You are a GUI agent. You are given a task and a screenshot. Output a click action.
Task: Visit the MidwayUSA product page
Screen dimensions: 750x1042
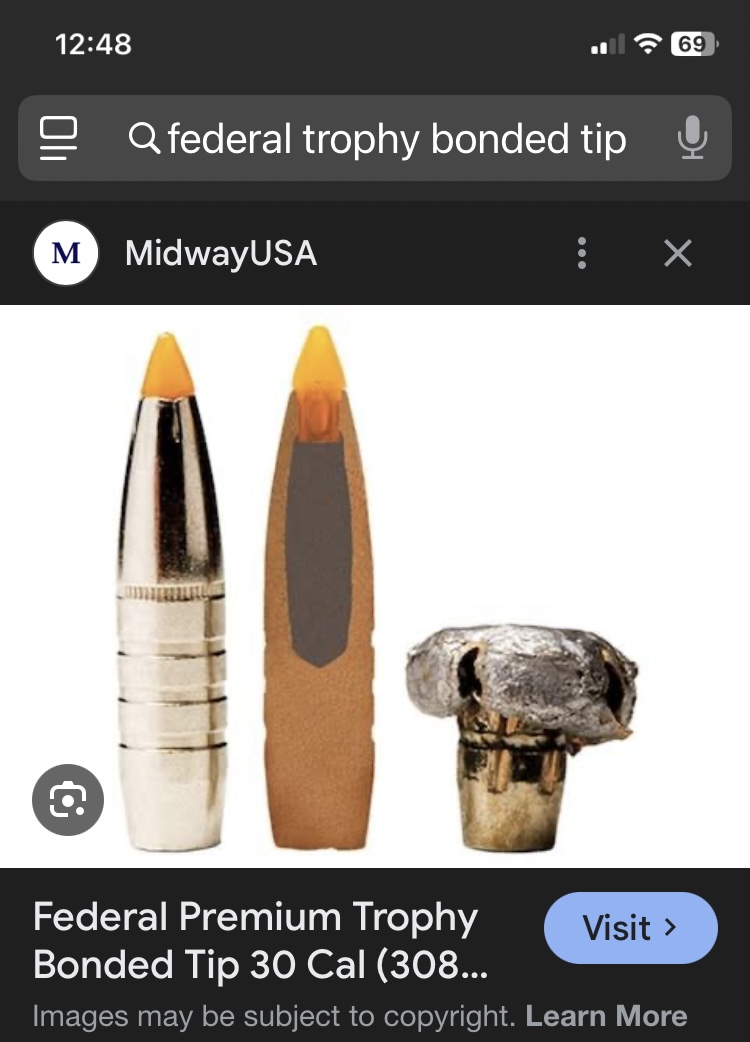[x=630, y=928]
